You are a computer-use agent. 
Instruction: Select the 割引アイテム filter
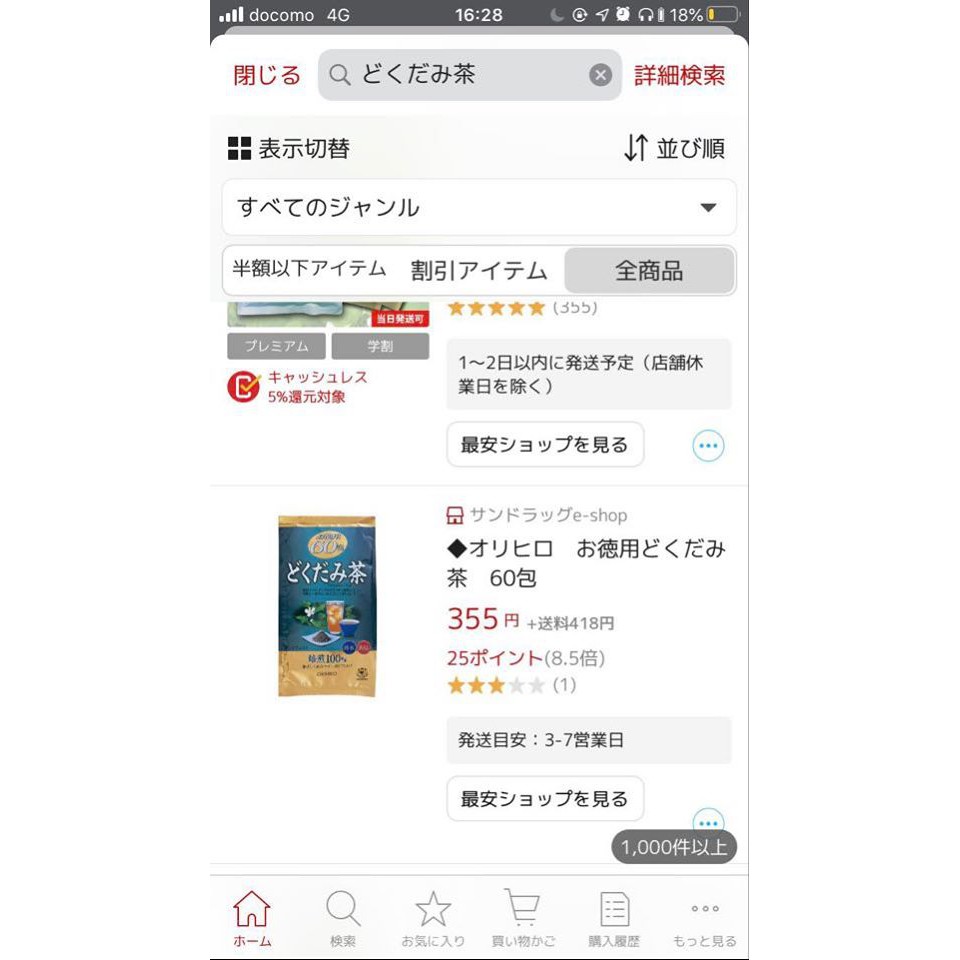tap(479, 270)
